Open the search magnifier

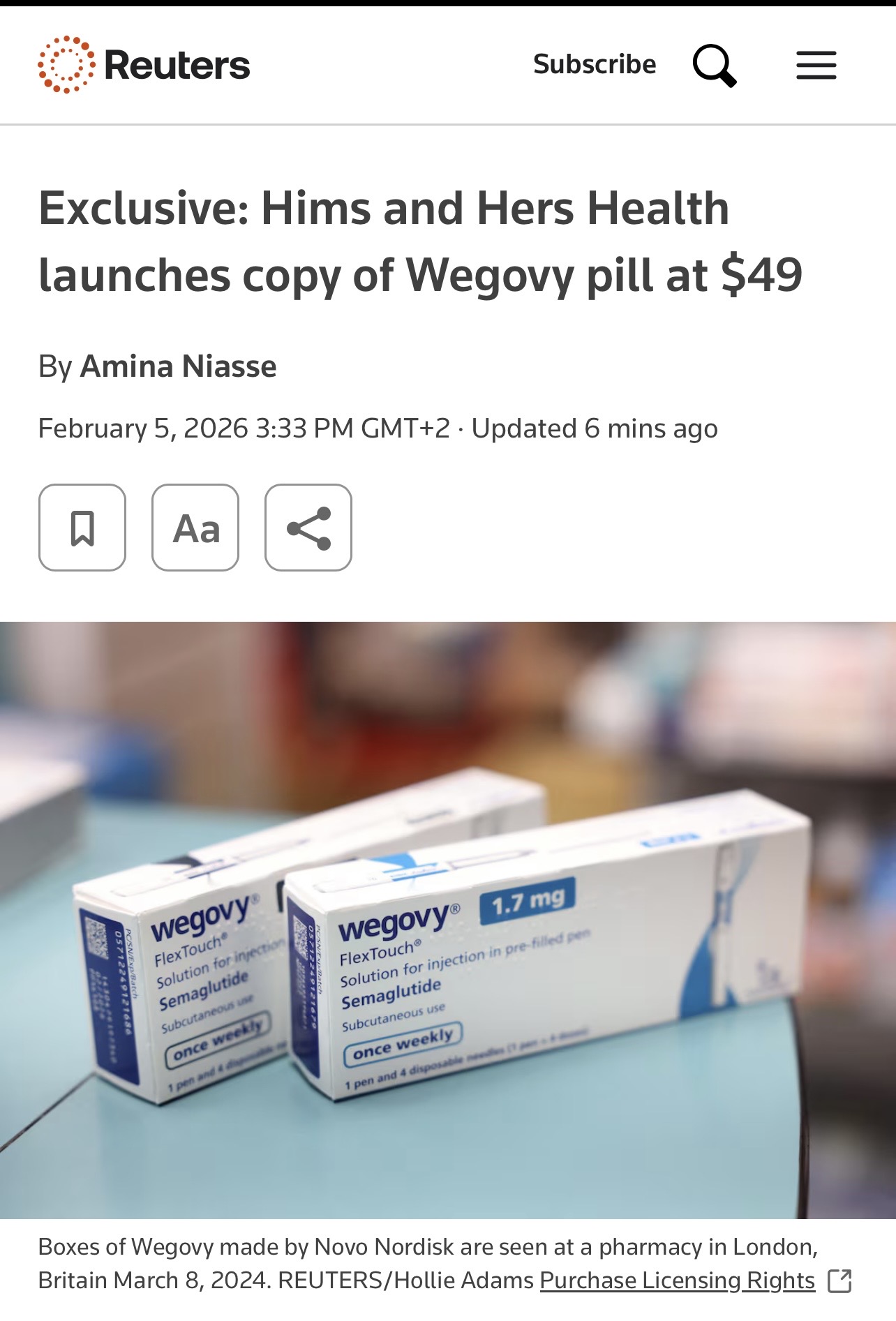715,66
